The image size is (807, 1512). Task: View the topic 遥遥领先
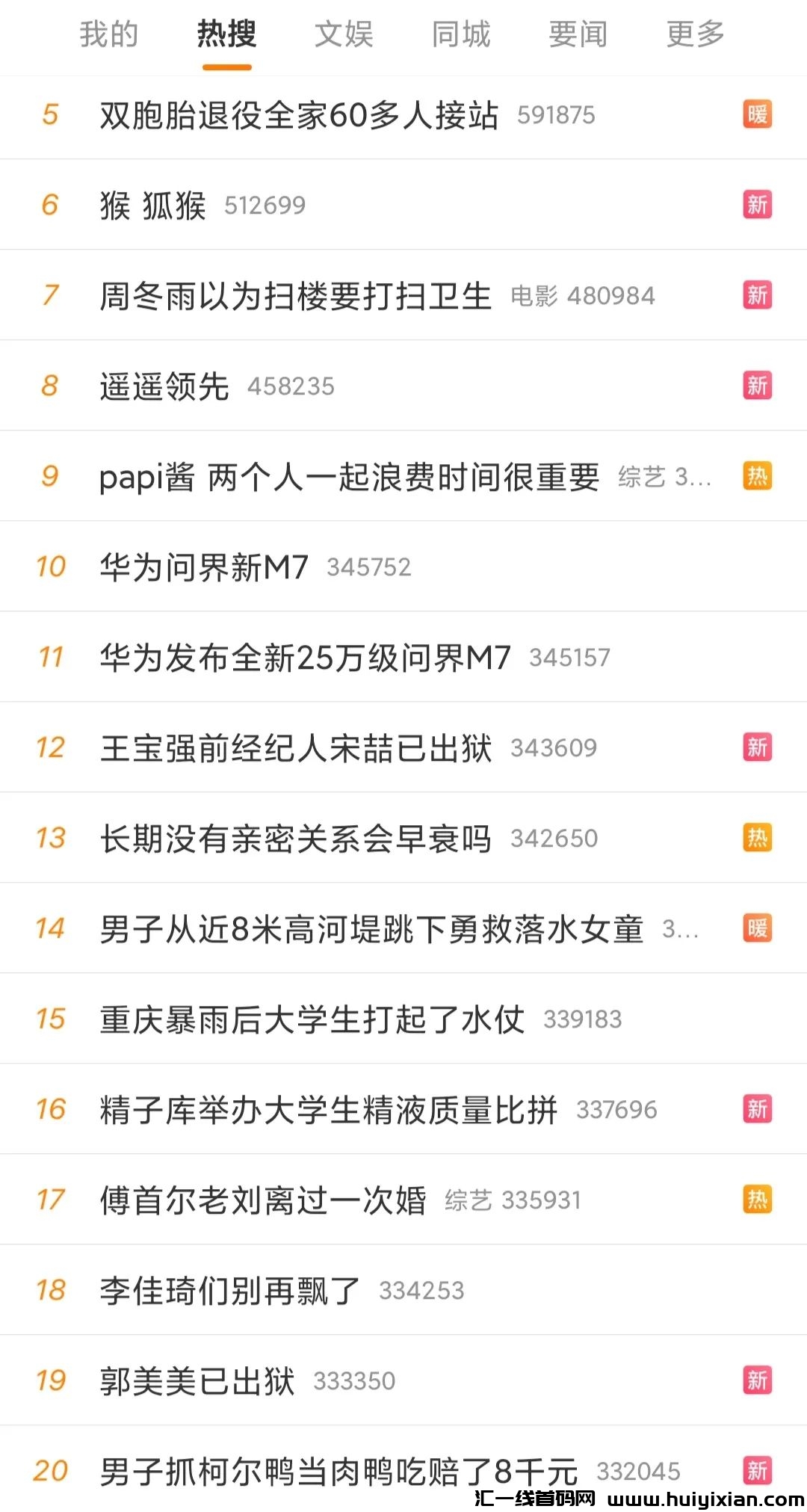pos(164,386)
